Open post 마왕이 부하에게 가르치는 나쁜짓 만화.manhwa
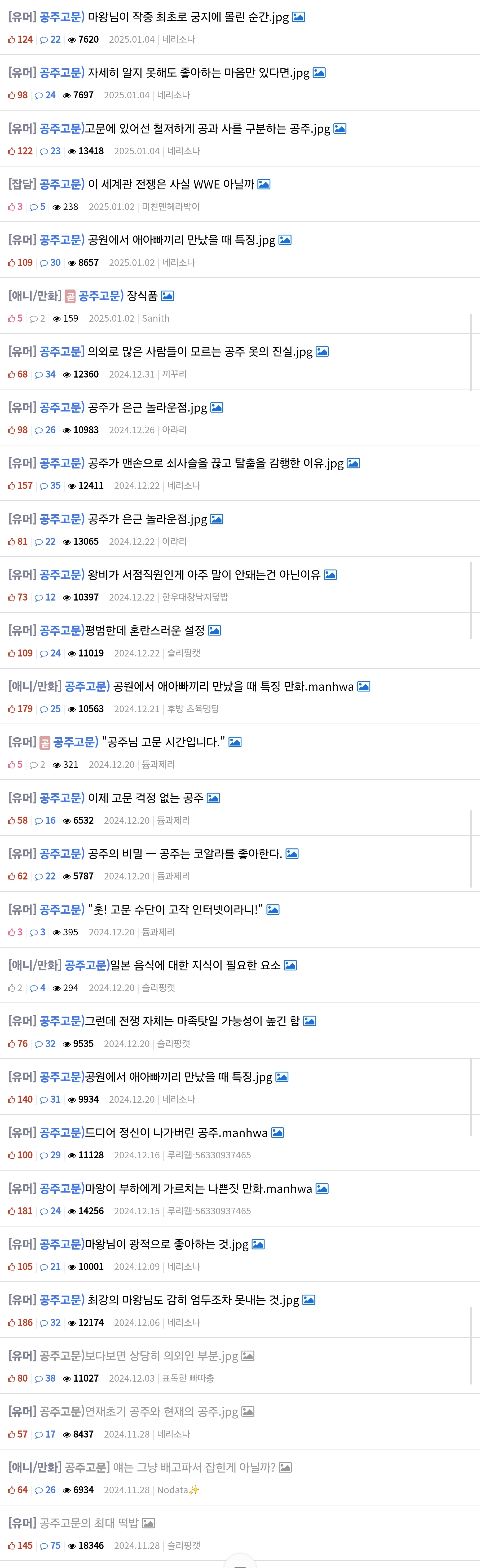This screenshot has width=480, height=1568. pyautogui.click(x=198, y=1189)
